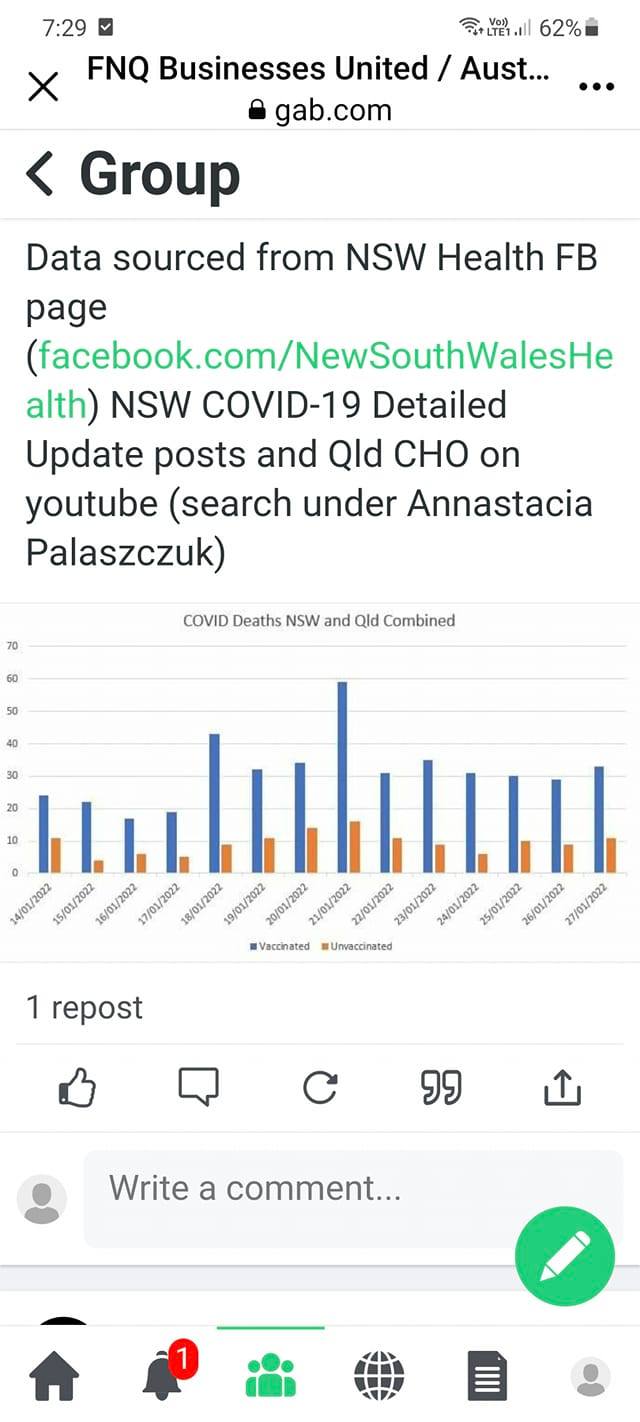Viewport: 640px width, 1422px height.
Task: Open your profile avatar tab
Action: coord(590,1377)
